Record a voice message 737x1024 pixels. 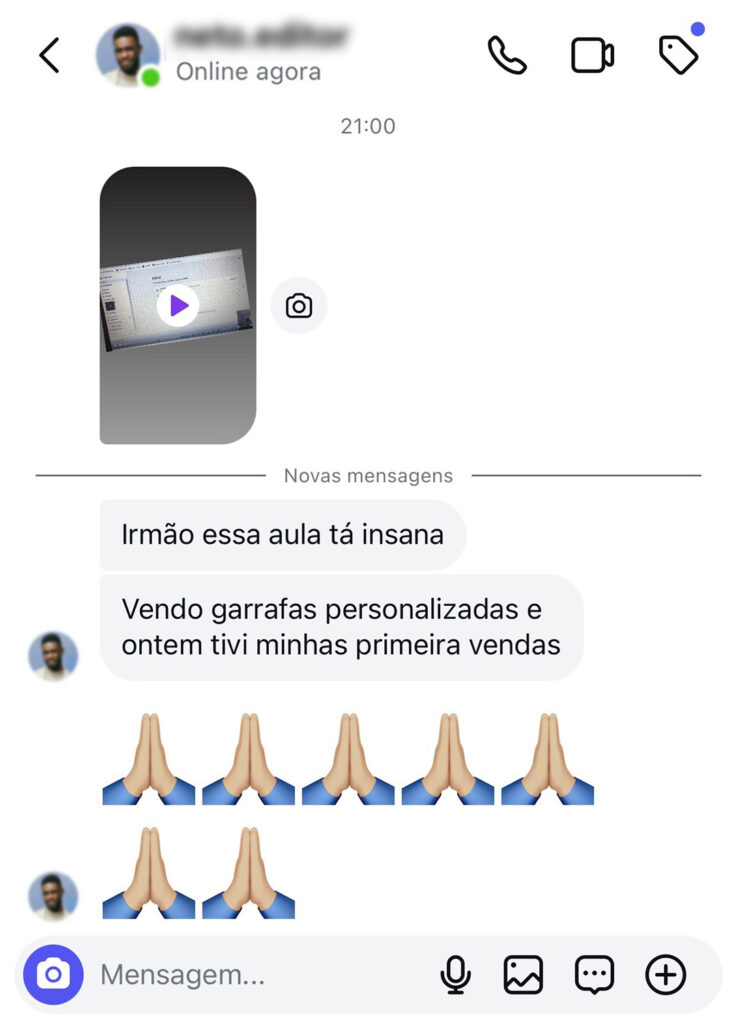tap(456, 974)
